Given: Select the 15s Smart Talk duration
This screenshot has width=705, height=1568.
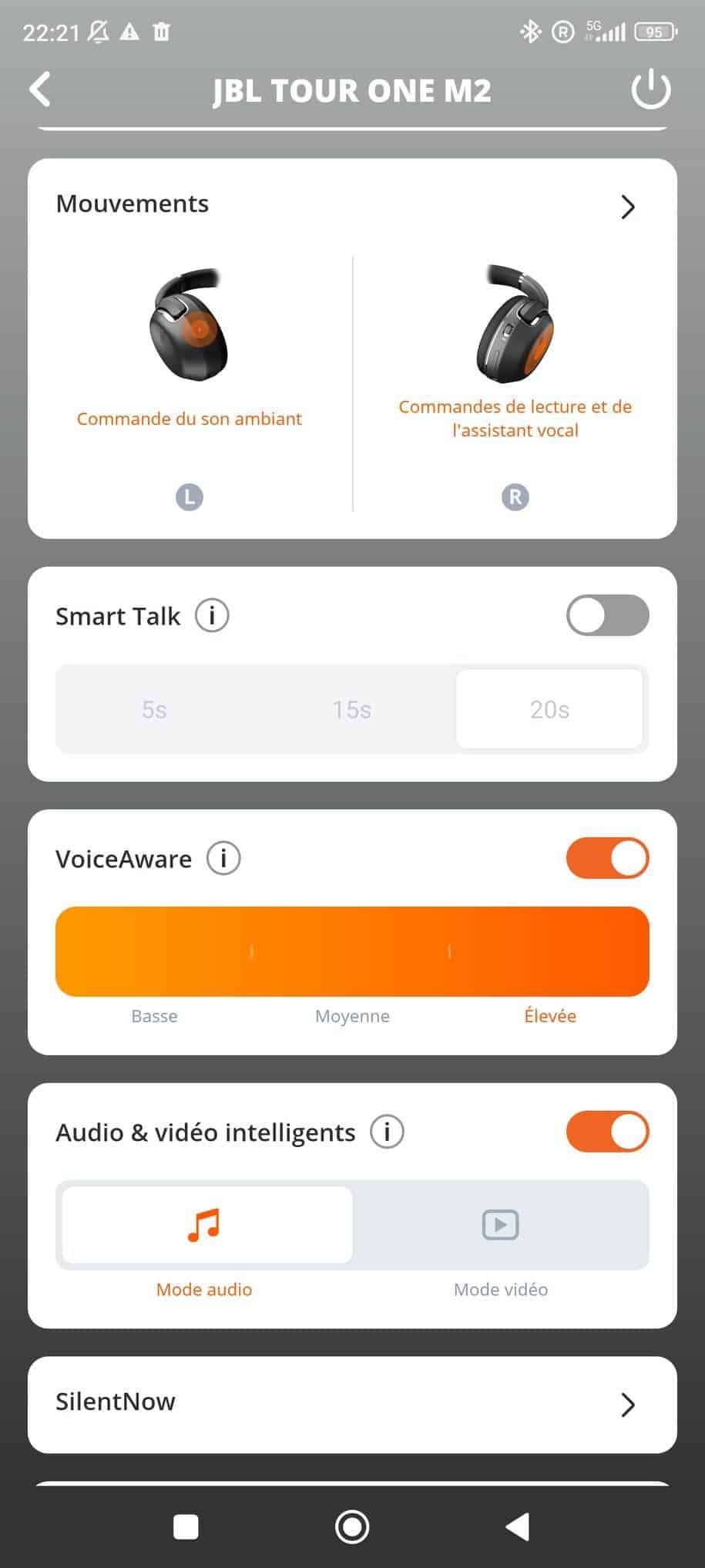Looking at the screenshot, I should (x=351, y=709).
